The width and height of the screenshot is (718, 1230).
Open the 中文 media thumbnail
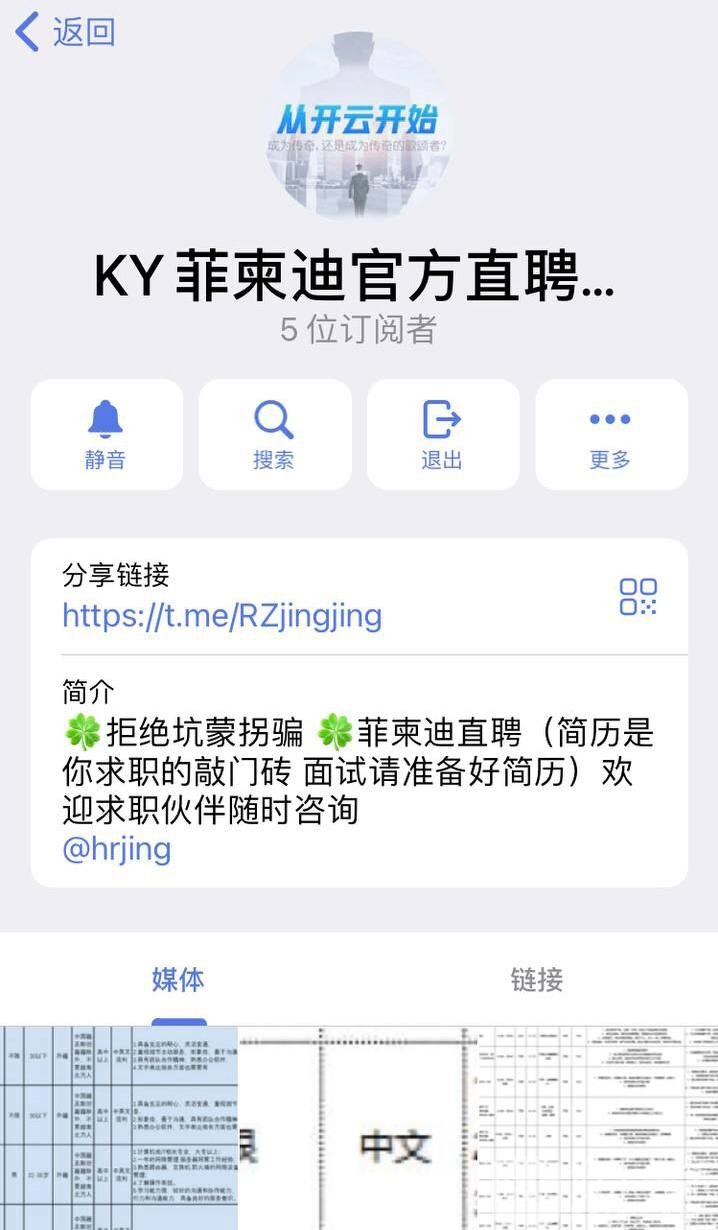pyautogui.click(x=358, y=1128)
